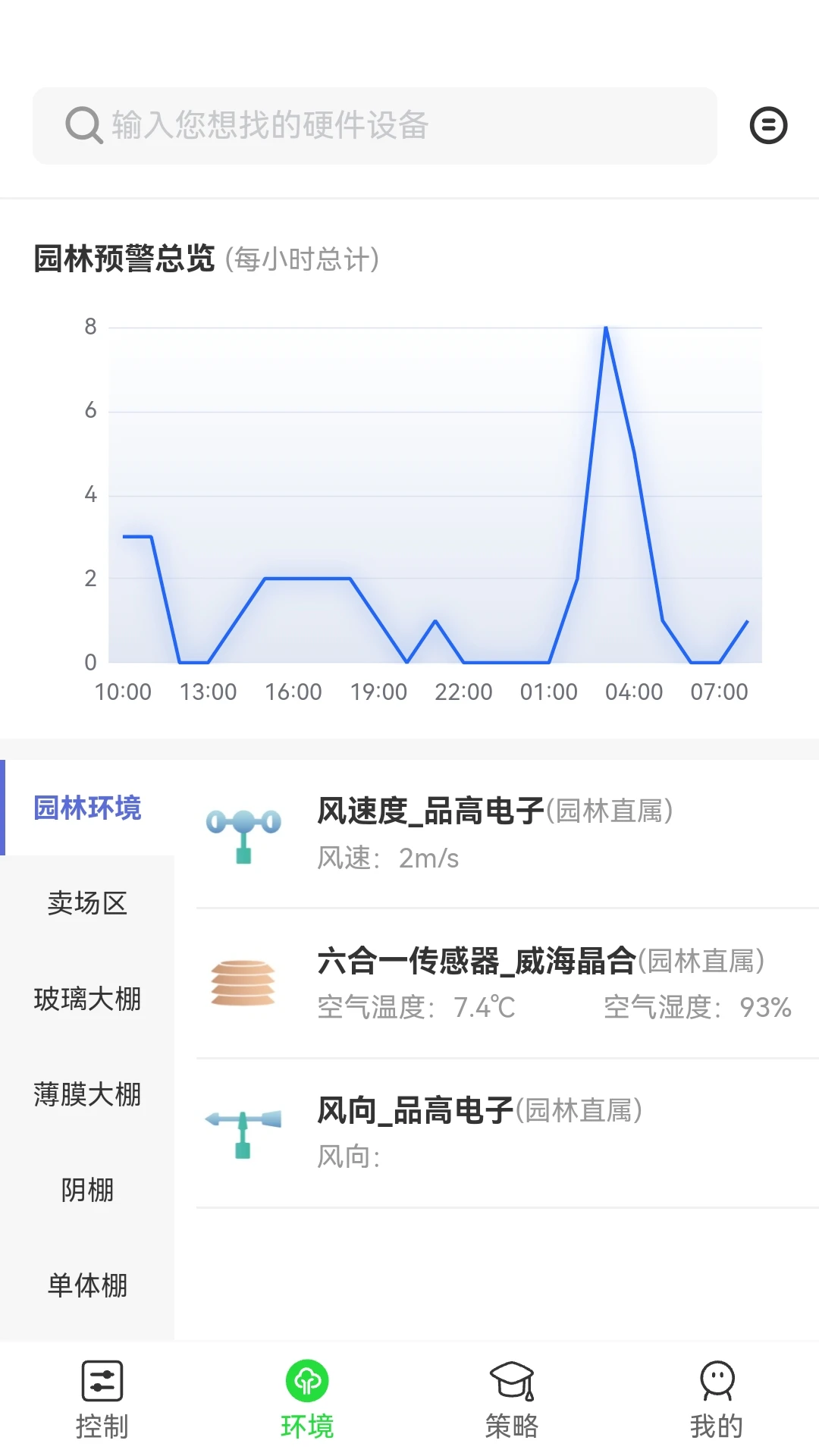Tap the wind speed anemometer icon
Image resolution: width=819 pixels, height=1456 pixels.
244,838
